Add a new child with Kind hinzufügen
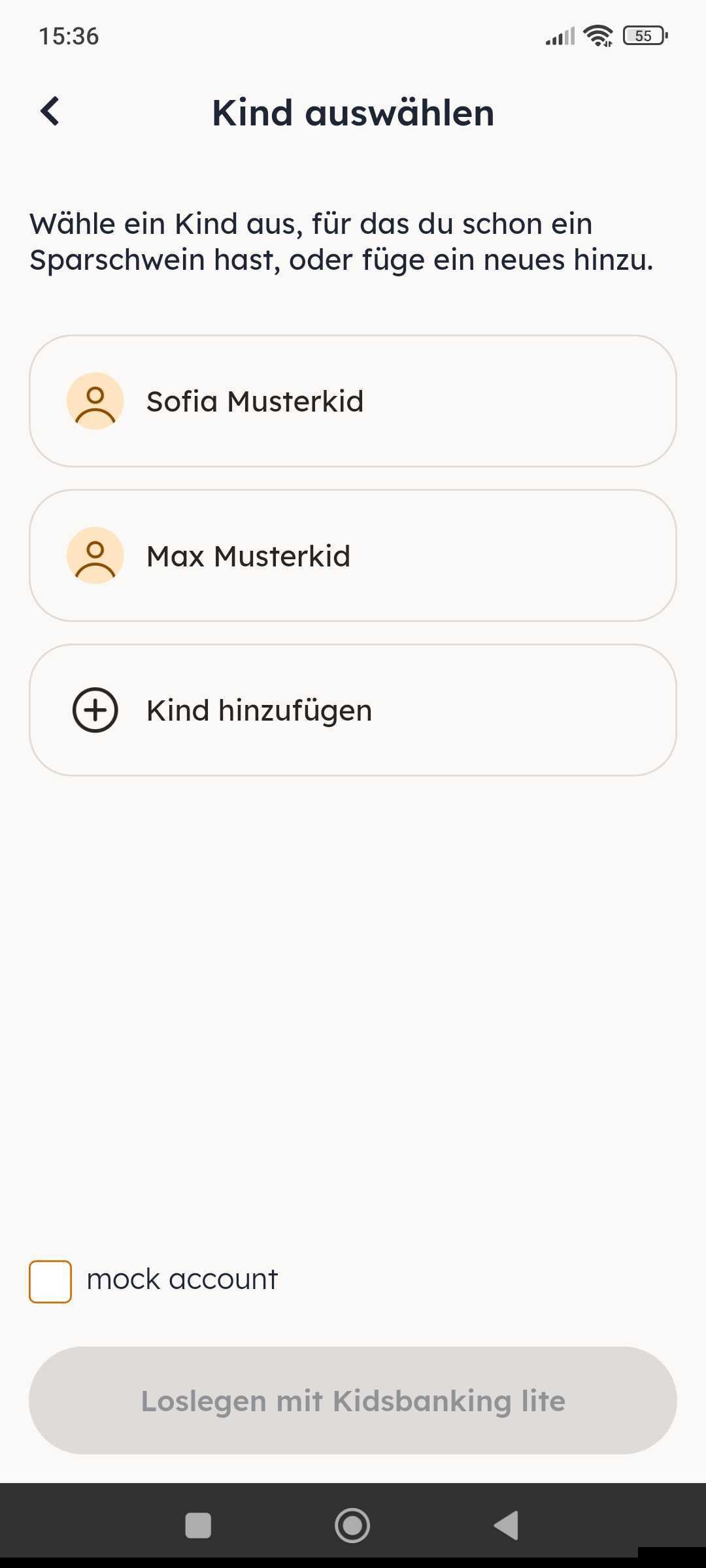The width and height of the screenshot is (706, 1568). tap(353, 710)
